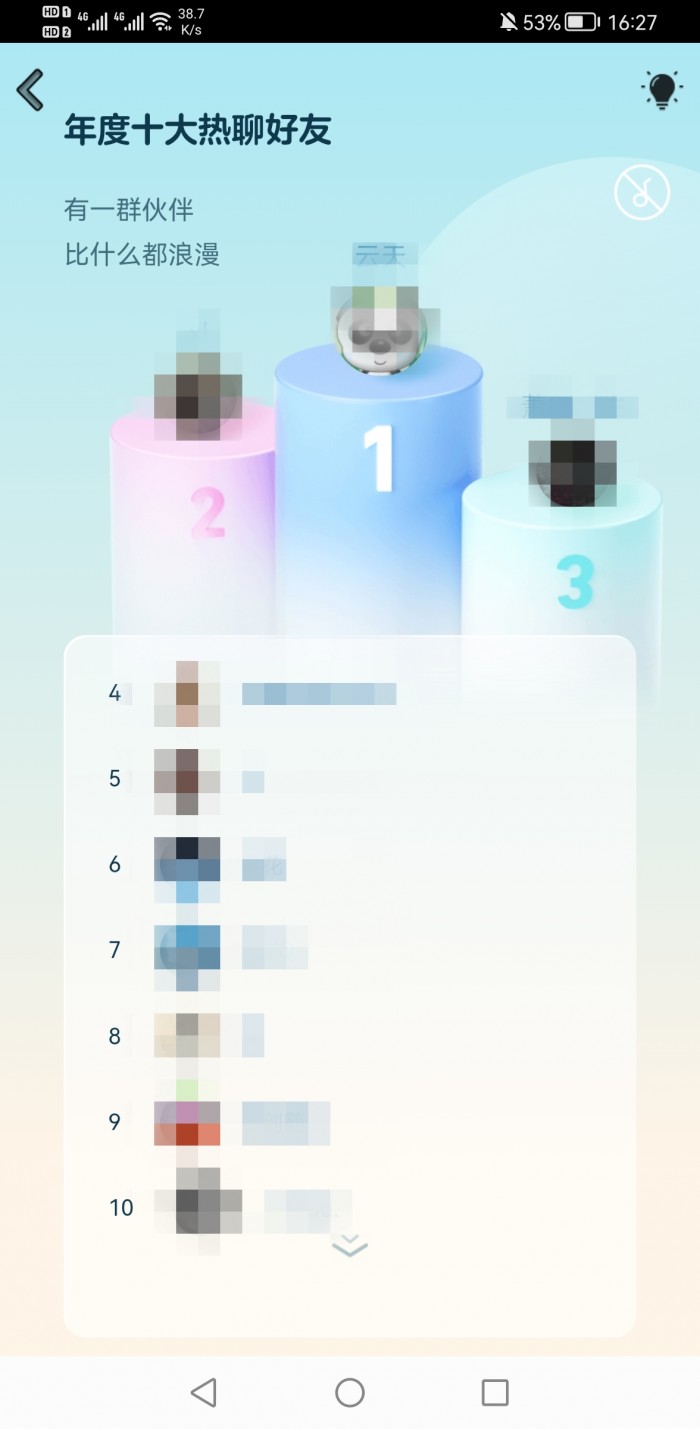The height and width of the screenshot is (1429, 700).
Task: Select the friend ranked number 8
Action: 187,1036
